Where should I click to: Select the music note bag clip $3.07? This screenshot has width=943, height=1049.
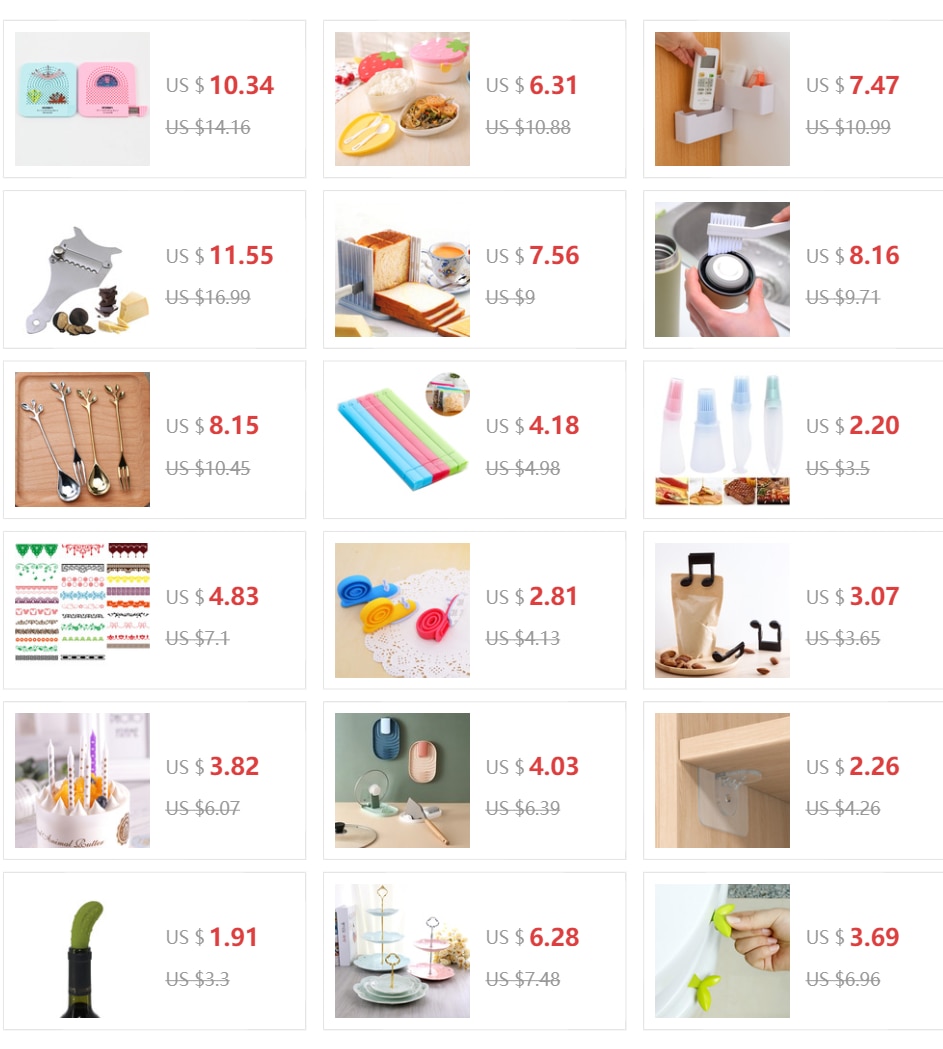pyautogui.click(x=794, y=610)
